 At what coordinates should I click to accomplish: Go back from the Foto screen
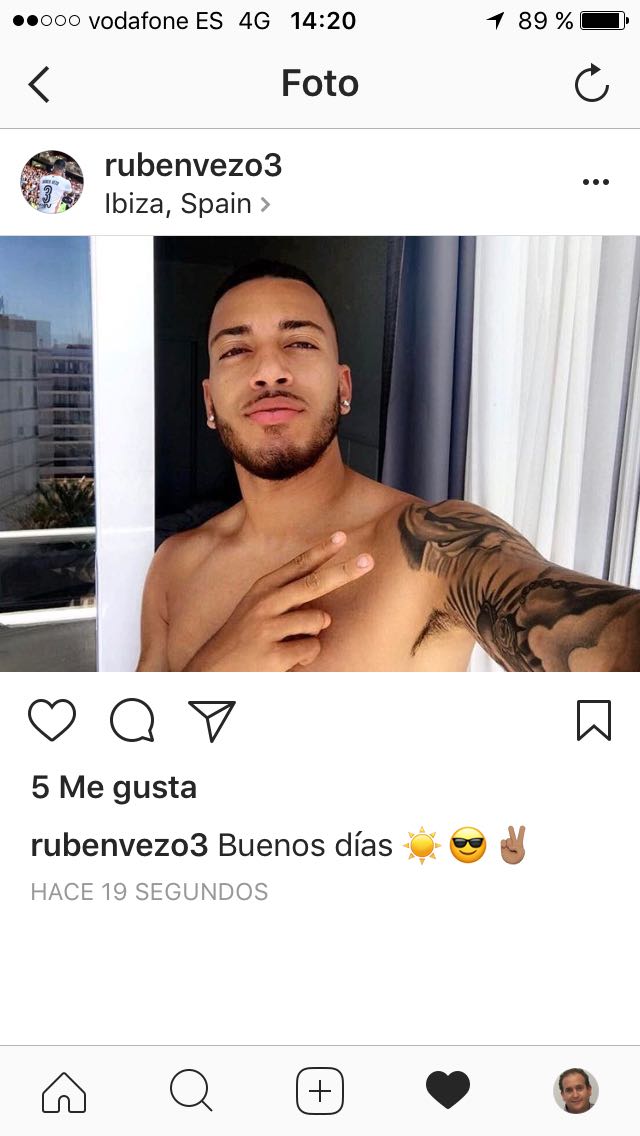tap(39, 84)
